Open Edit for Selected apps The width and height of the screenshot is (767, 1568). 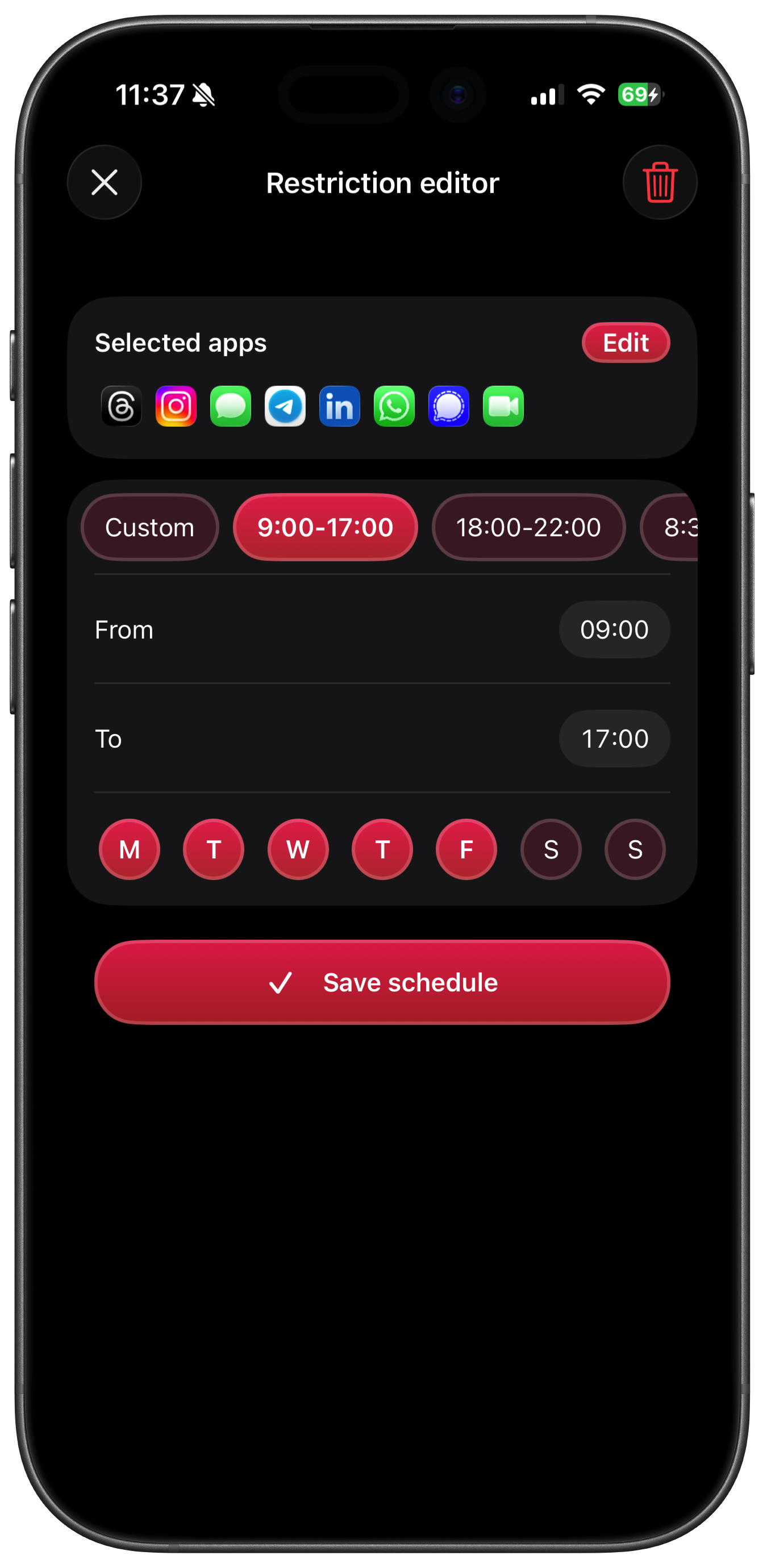click(x=626, y=342)
